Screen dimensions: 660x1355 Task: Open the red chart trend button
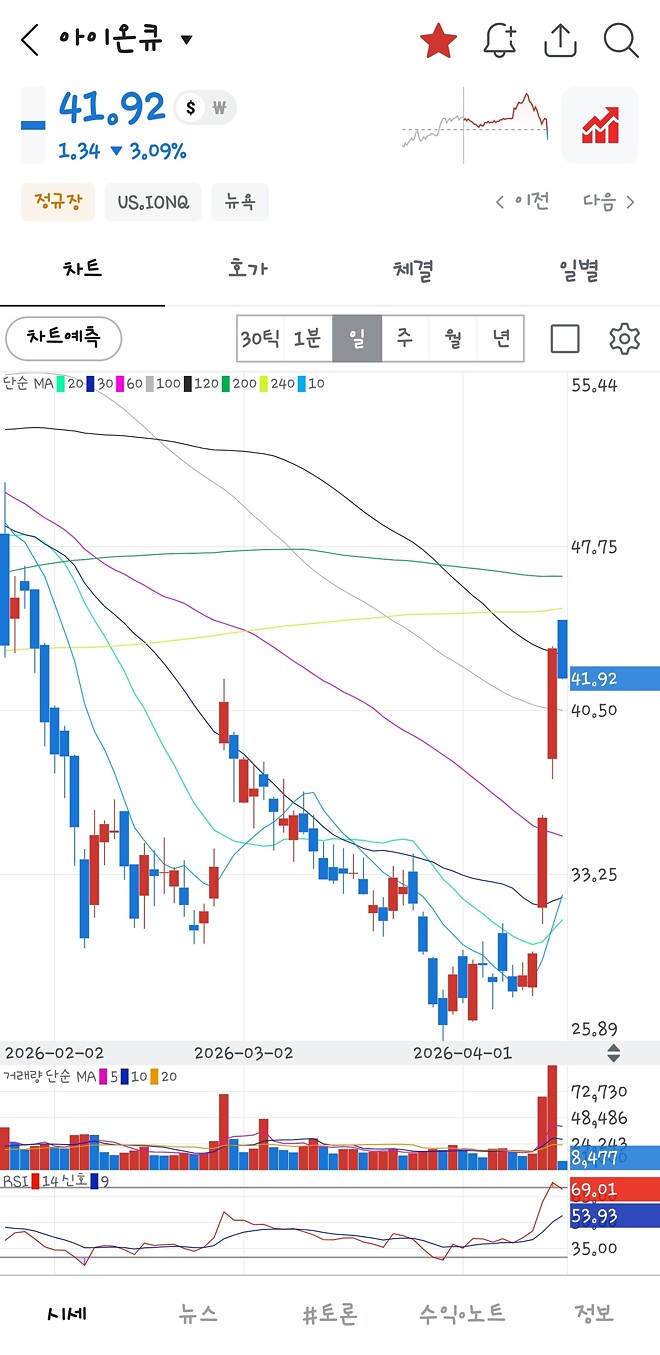[x=600, y=125]
